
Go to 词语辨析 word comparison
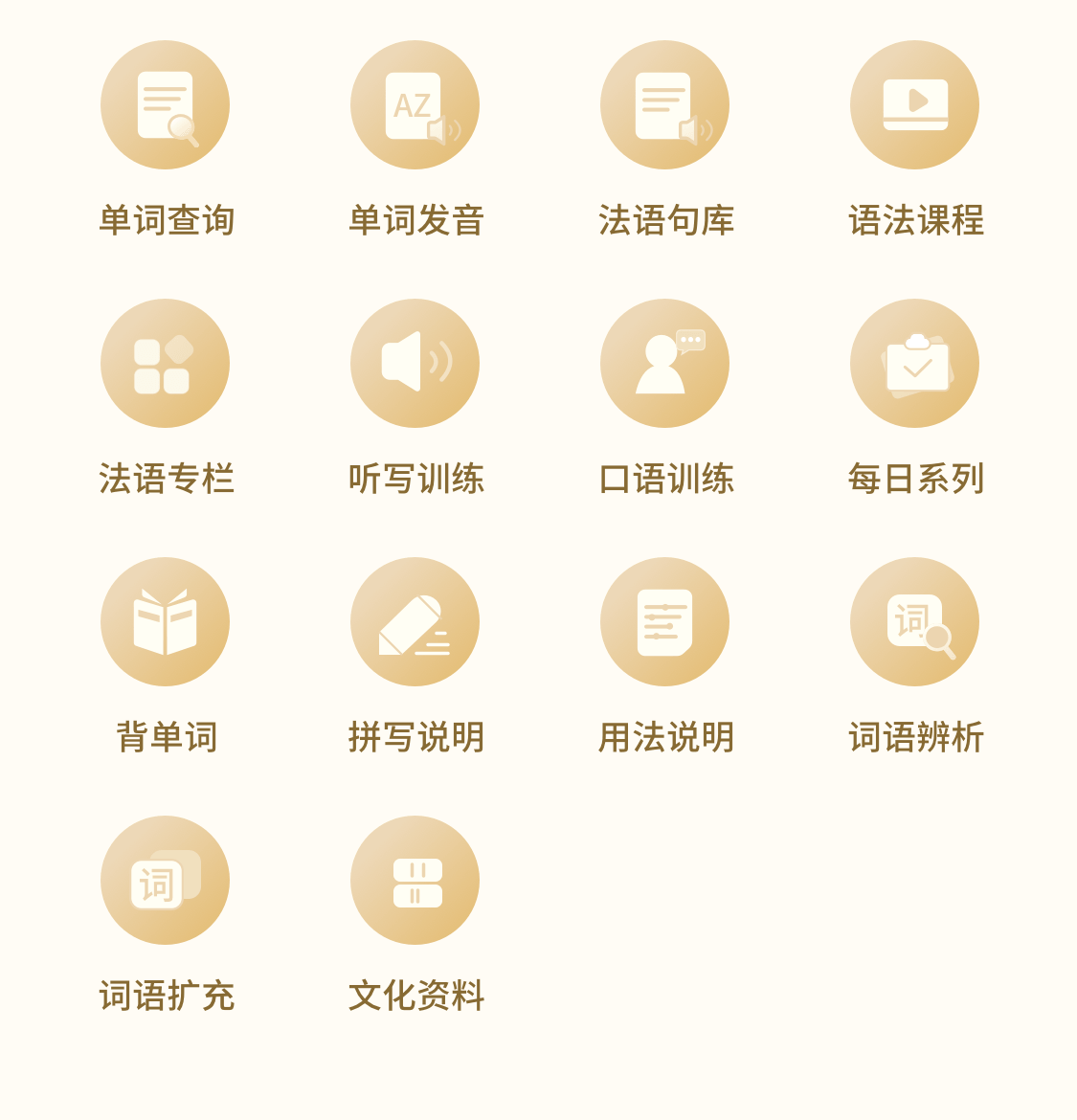[x=914, y=622]
